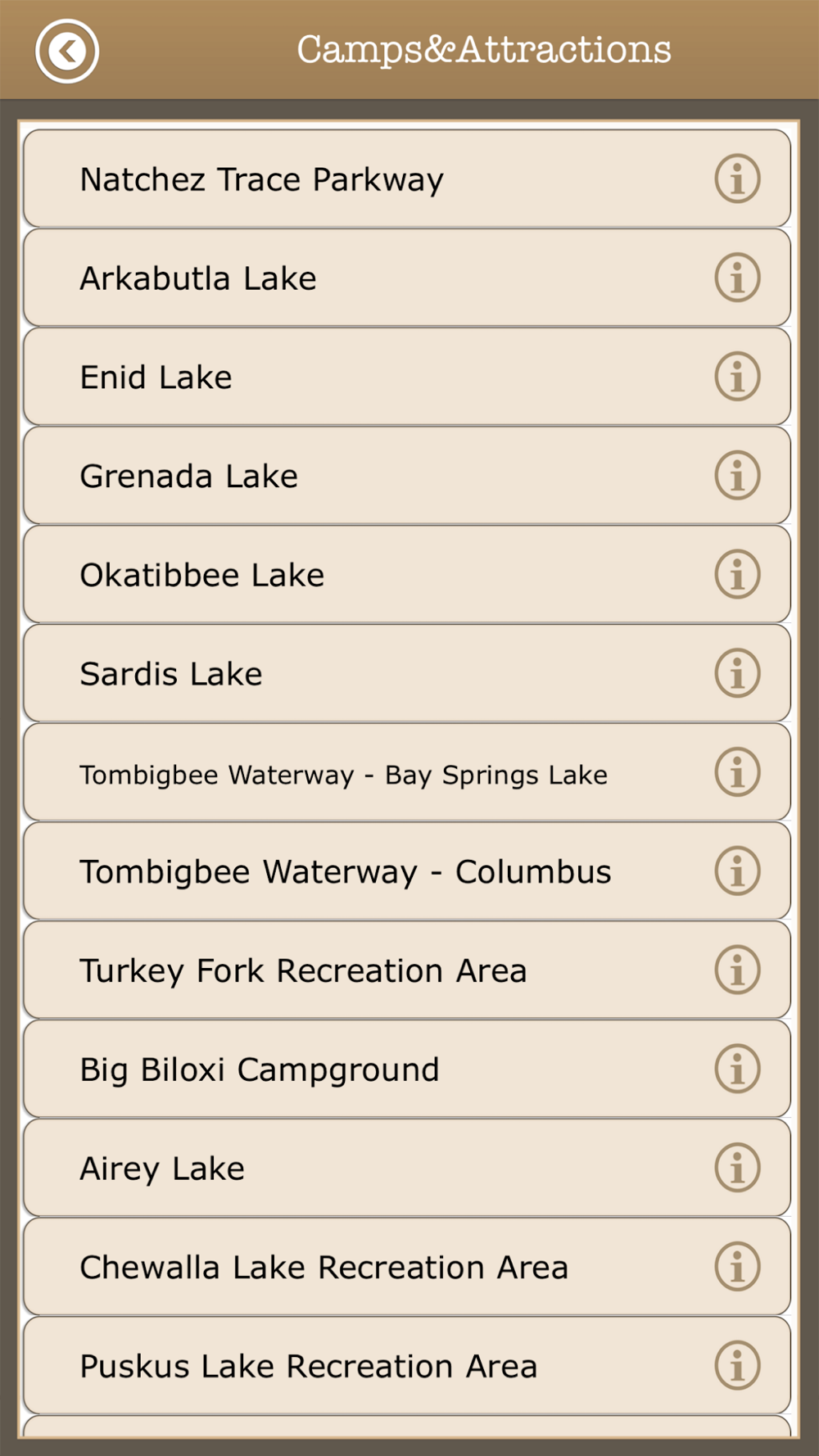Tap info icon for Tombigbee Waterway - Columbus

737,871
